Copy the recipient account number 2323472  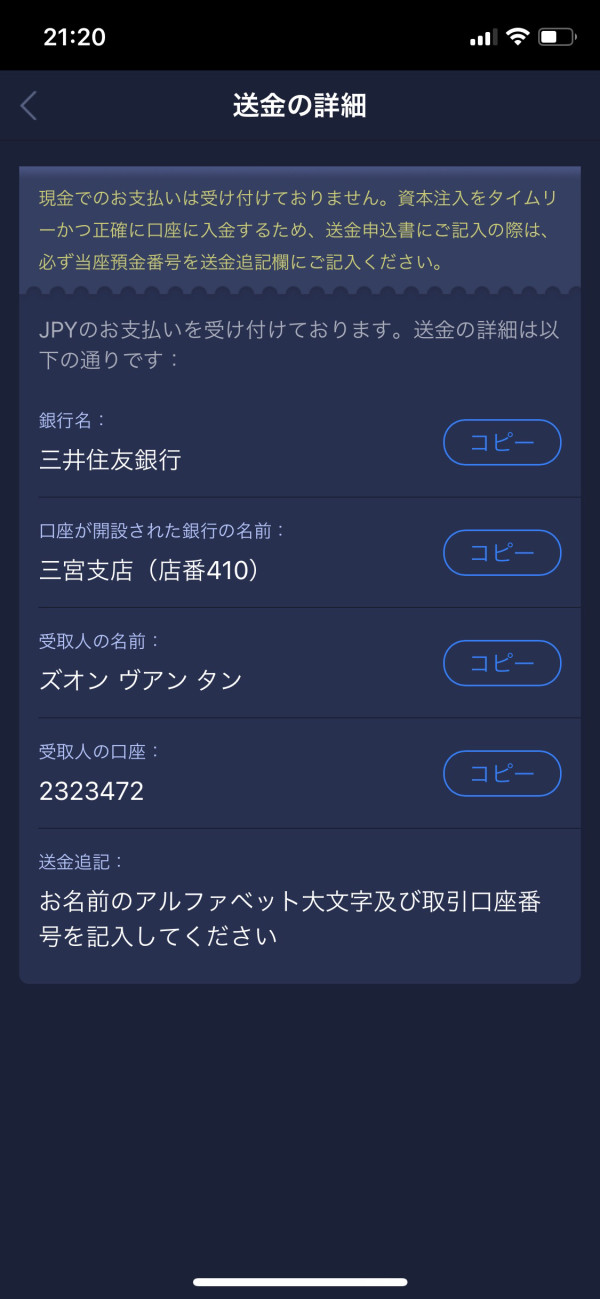click(502, 773)
